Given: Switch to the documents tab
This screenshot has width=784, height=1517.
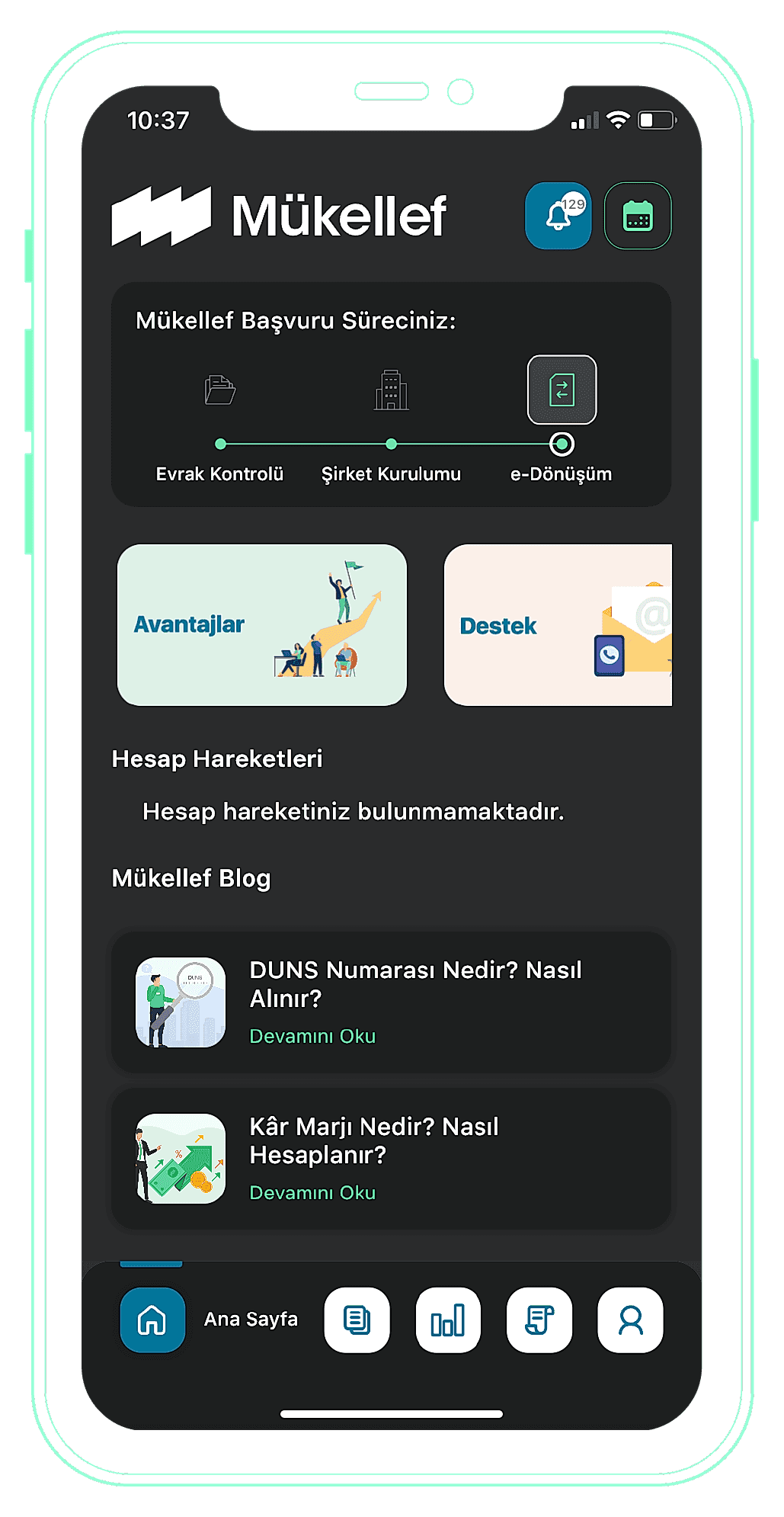Looking at the screenshot, I should 357,1320.
